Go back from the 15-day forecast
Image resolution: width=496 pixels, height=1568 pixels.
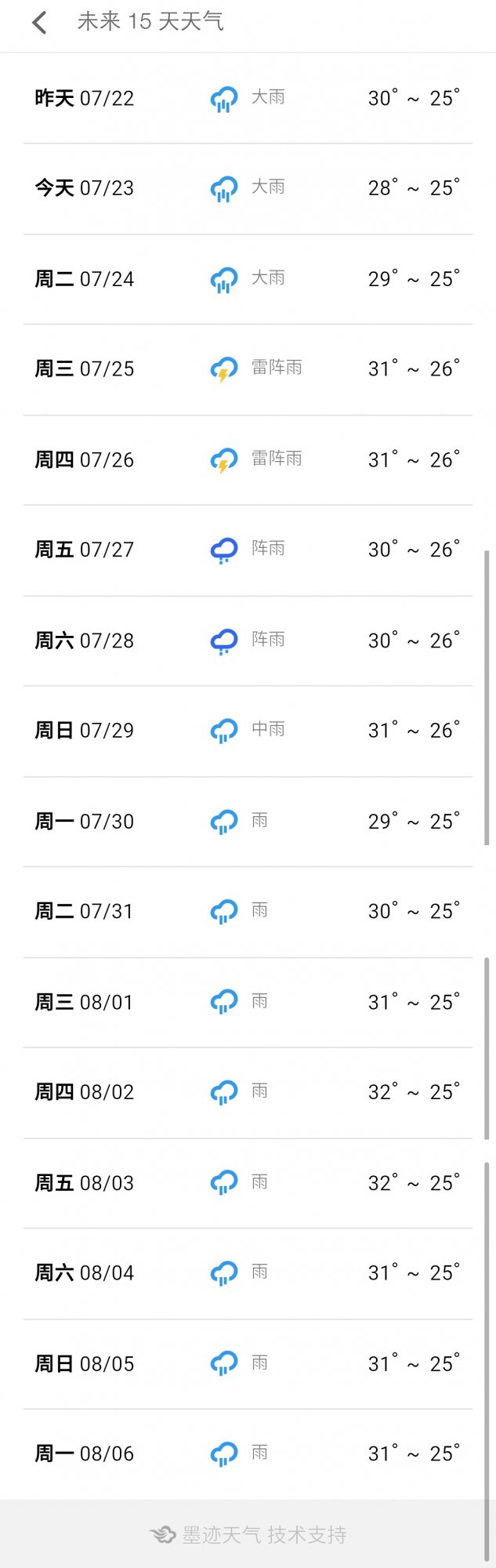(x=40, y=23)
